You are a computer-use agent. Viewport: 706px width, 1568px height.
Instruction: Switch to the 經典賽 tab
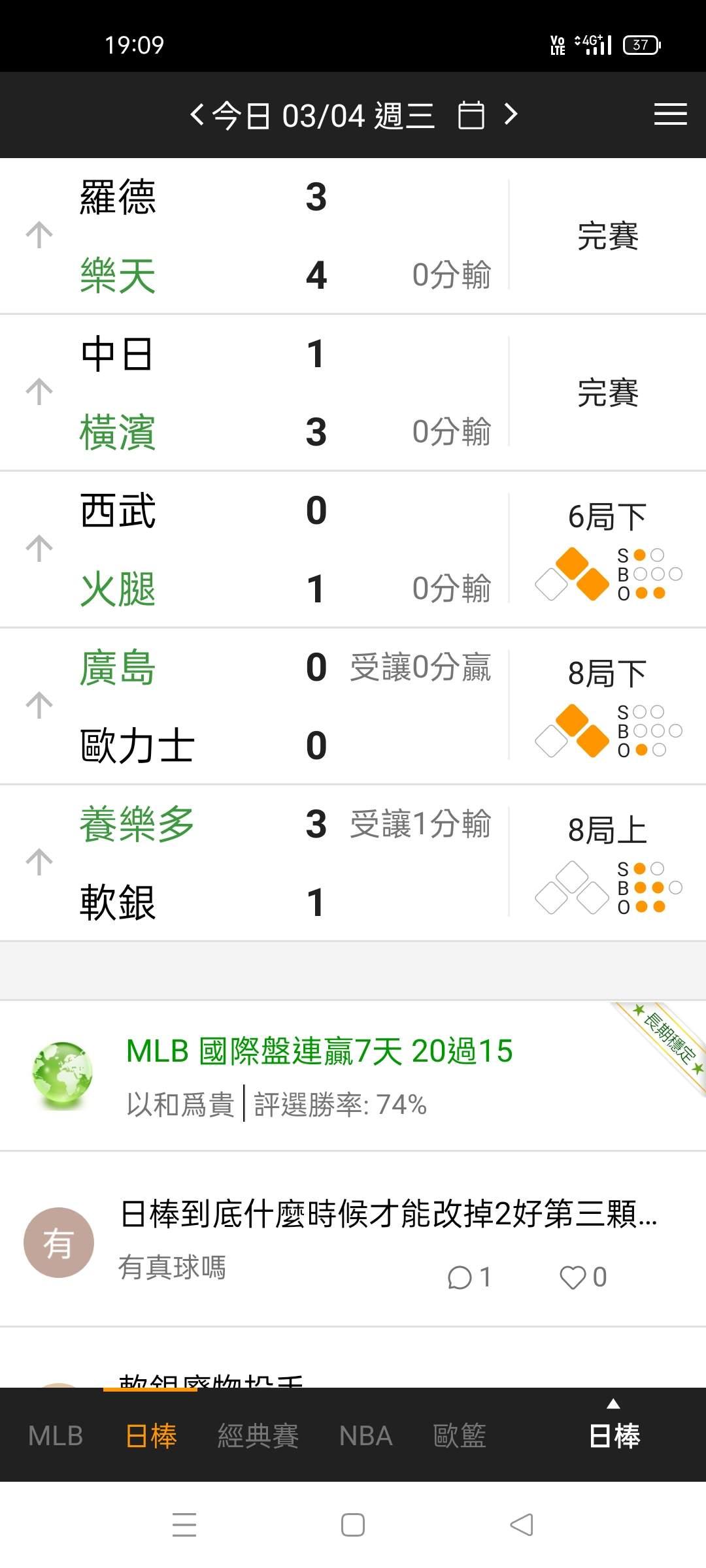tap(258, 1436)
